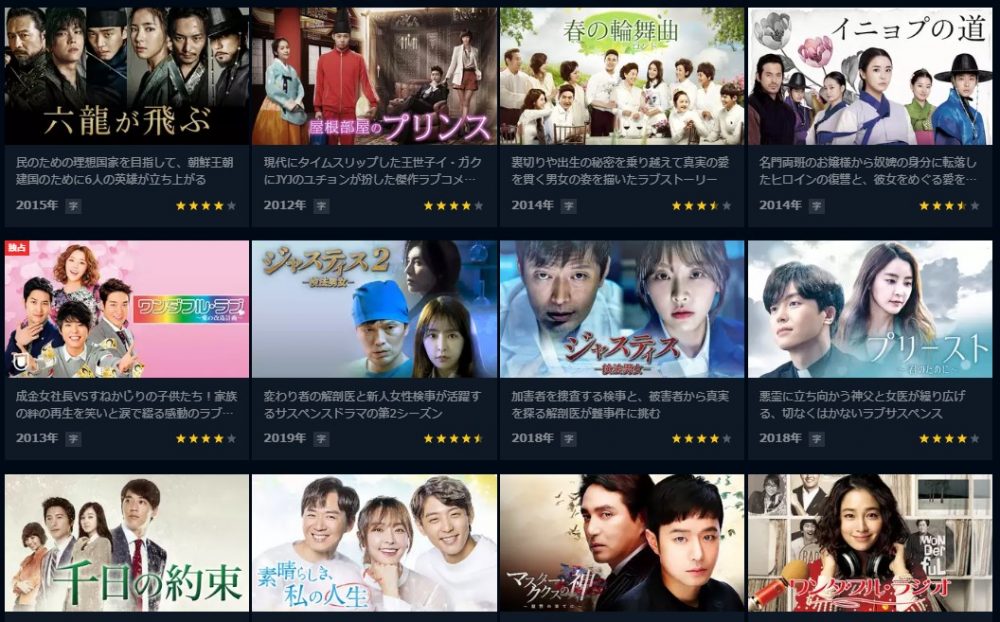Open 屋根部屋のプリンス drama card
Viewport: 1000px width, 622px height.
pyautogui.click(x=374, y=76)
